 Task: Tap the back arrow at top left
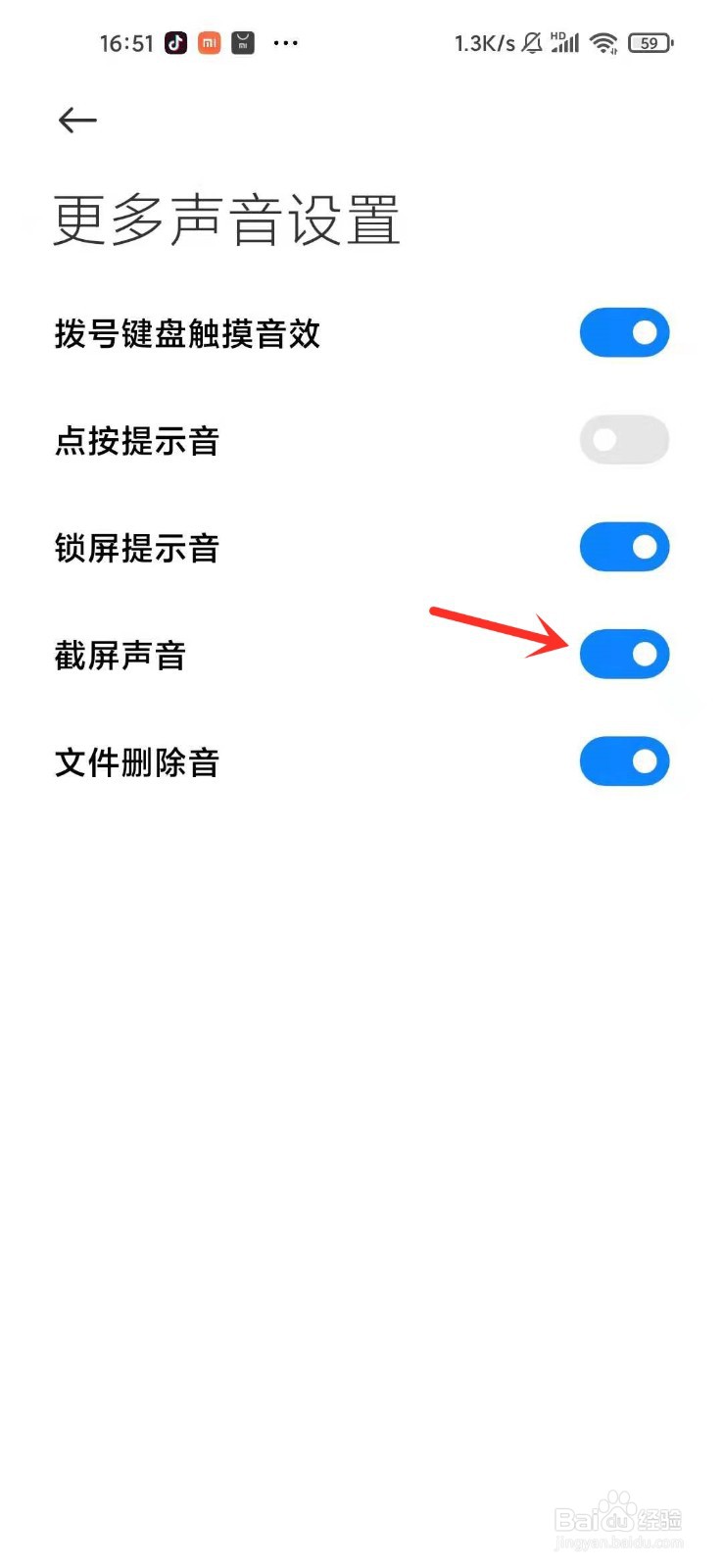[x=77, y=120]
